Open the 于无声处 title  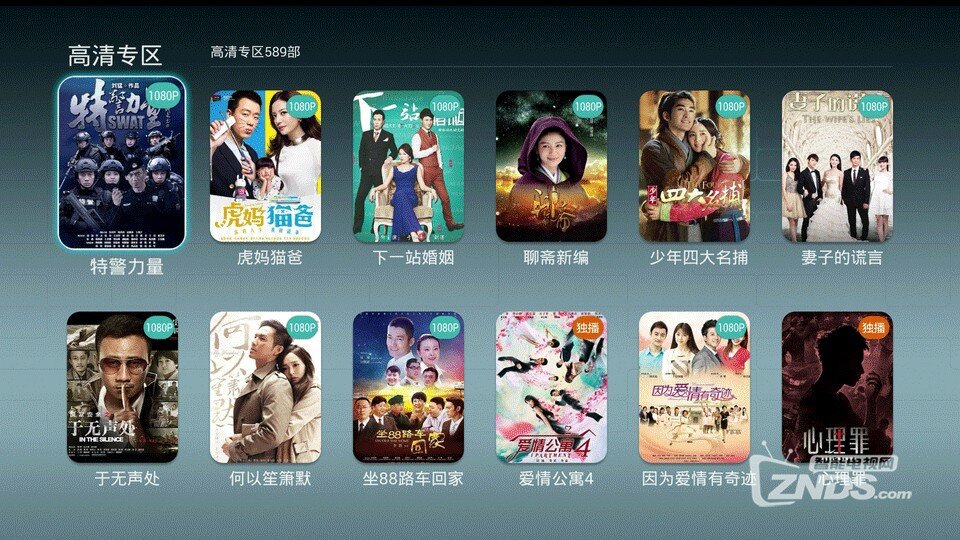tap(122, 387)
